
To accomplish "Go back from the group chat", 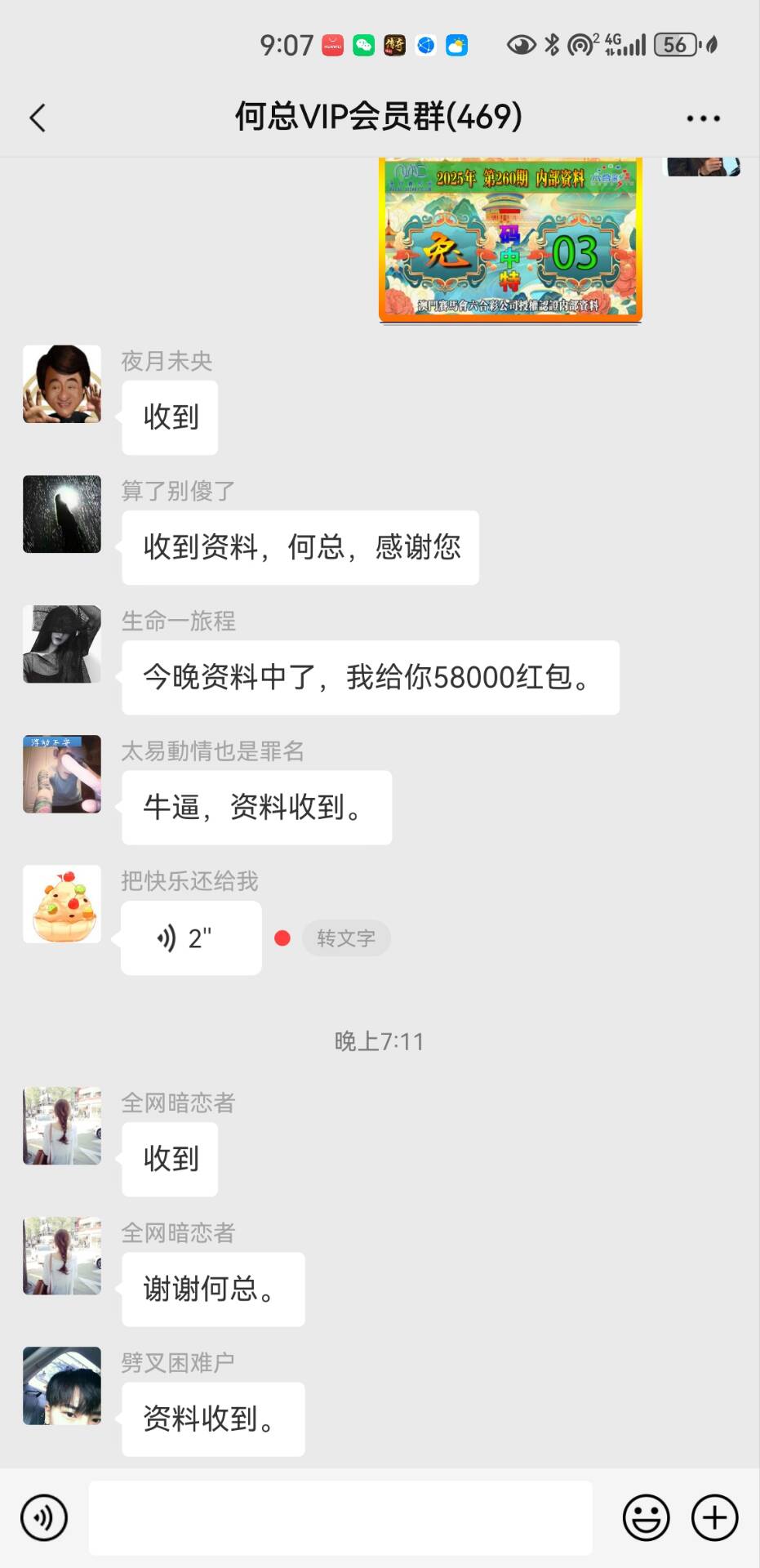I will (38, 118).
